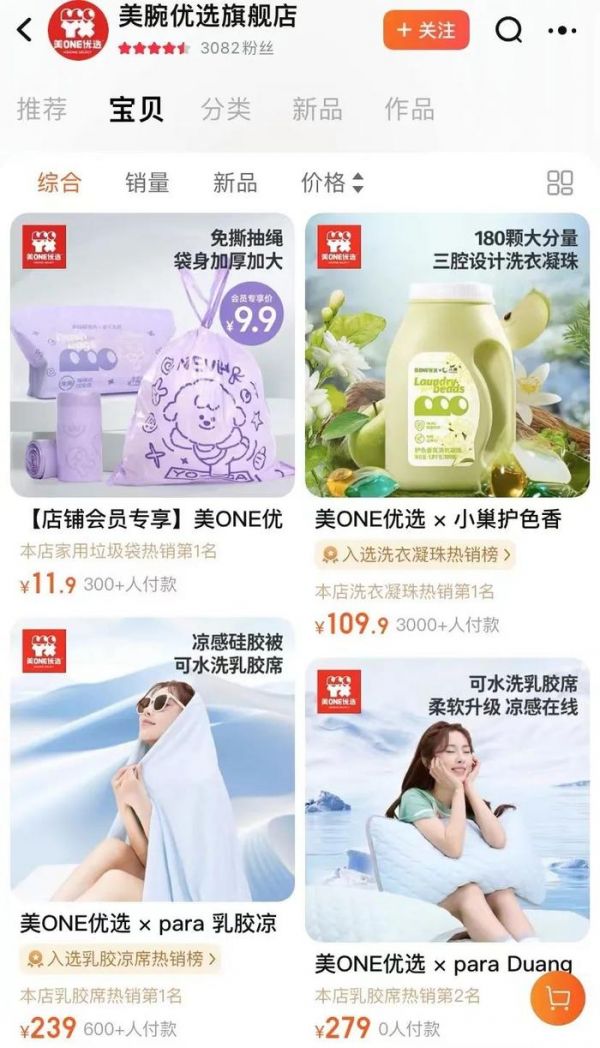Open 入选乳胶凉席热销榜 ranking link
The image size is (600, 1048).
(x=121, y=959)
